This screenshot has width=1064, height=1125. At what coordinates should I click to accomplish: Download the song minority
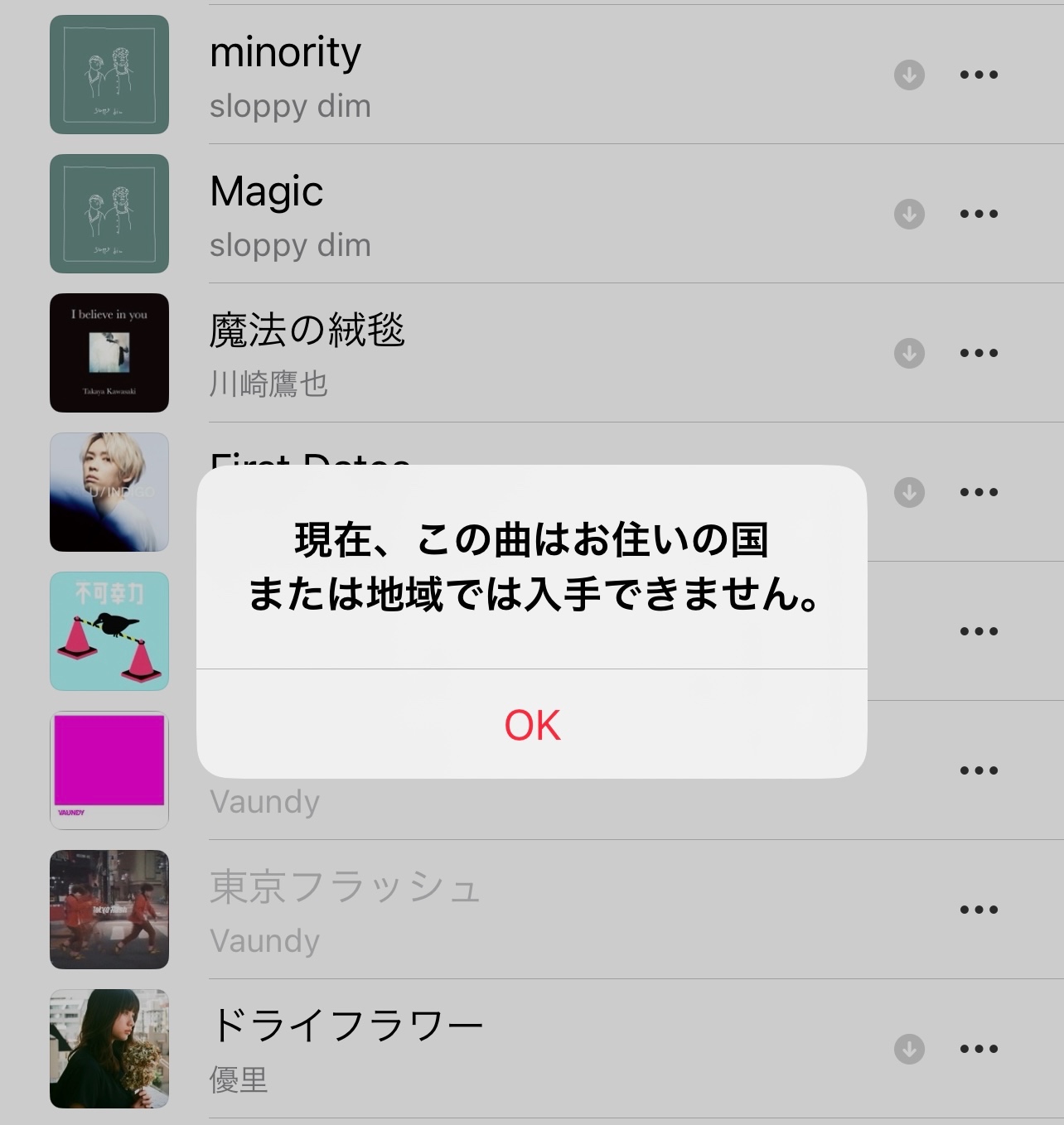pyautogui.click(x=909, y=75)
